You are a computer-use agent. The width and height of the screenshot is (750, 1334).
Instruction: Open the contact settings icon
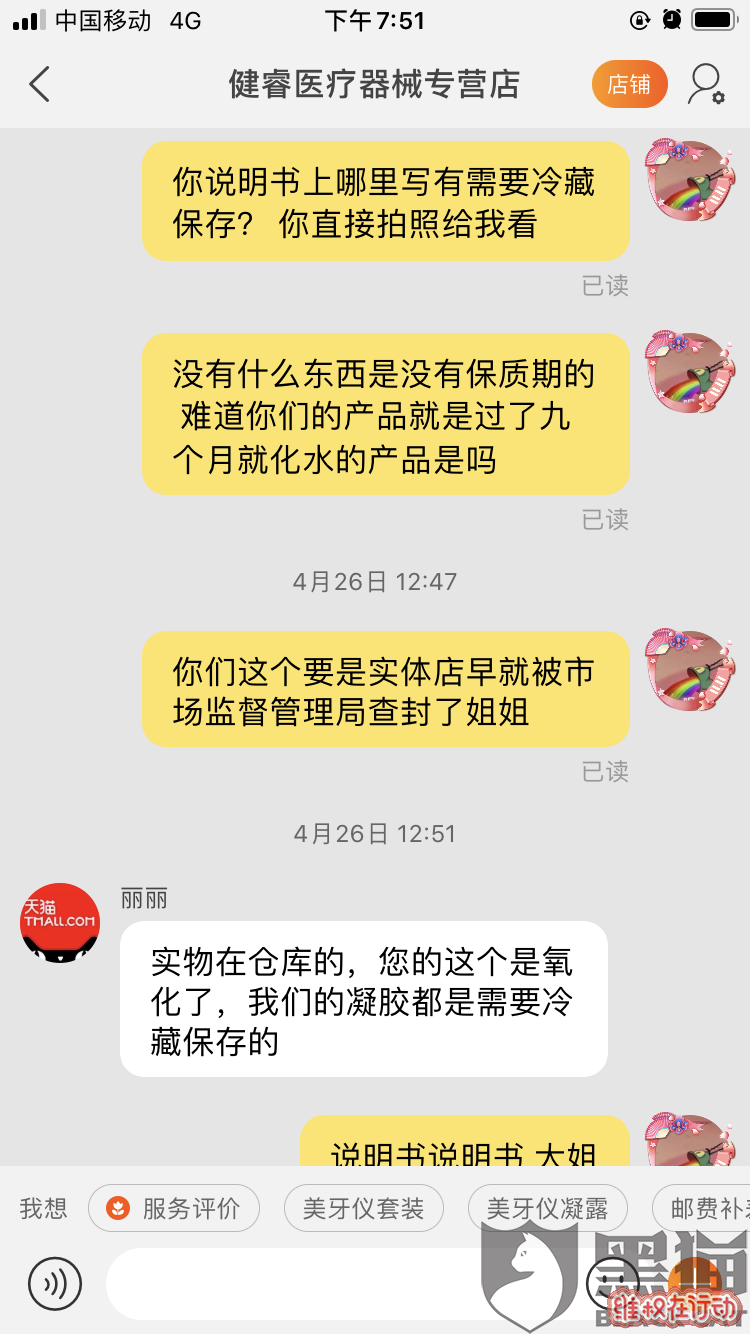tap(706, 85)
